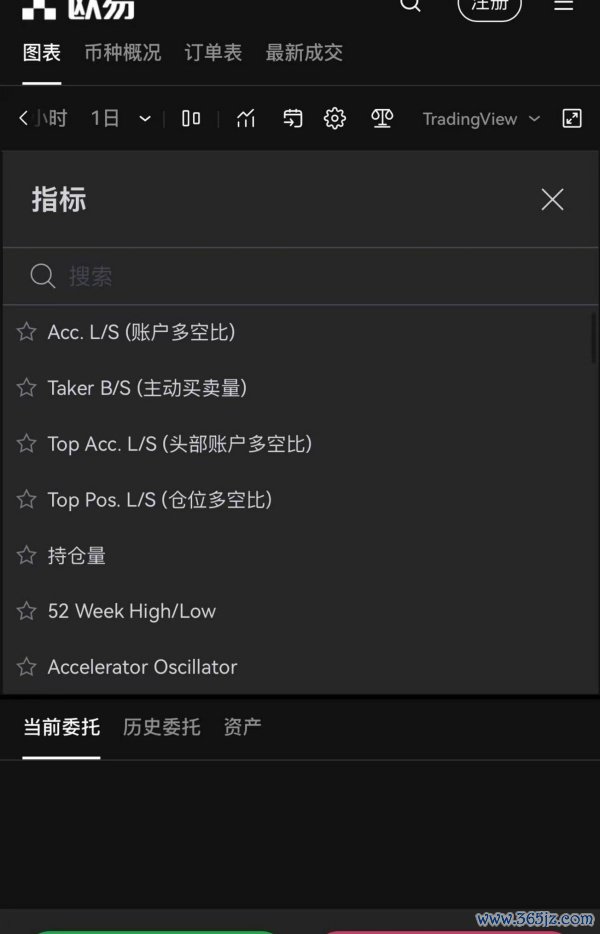Select the Acc. L/S (账户多空比) indicator
This screenshot has height=934, width=600.
click(x=141, y=332)
